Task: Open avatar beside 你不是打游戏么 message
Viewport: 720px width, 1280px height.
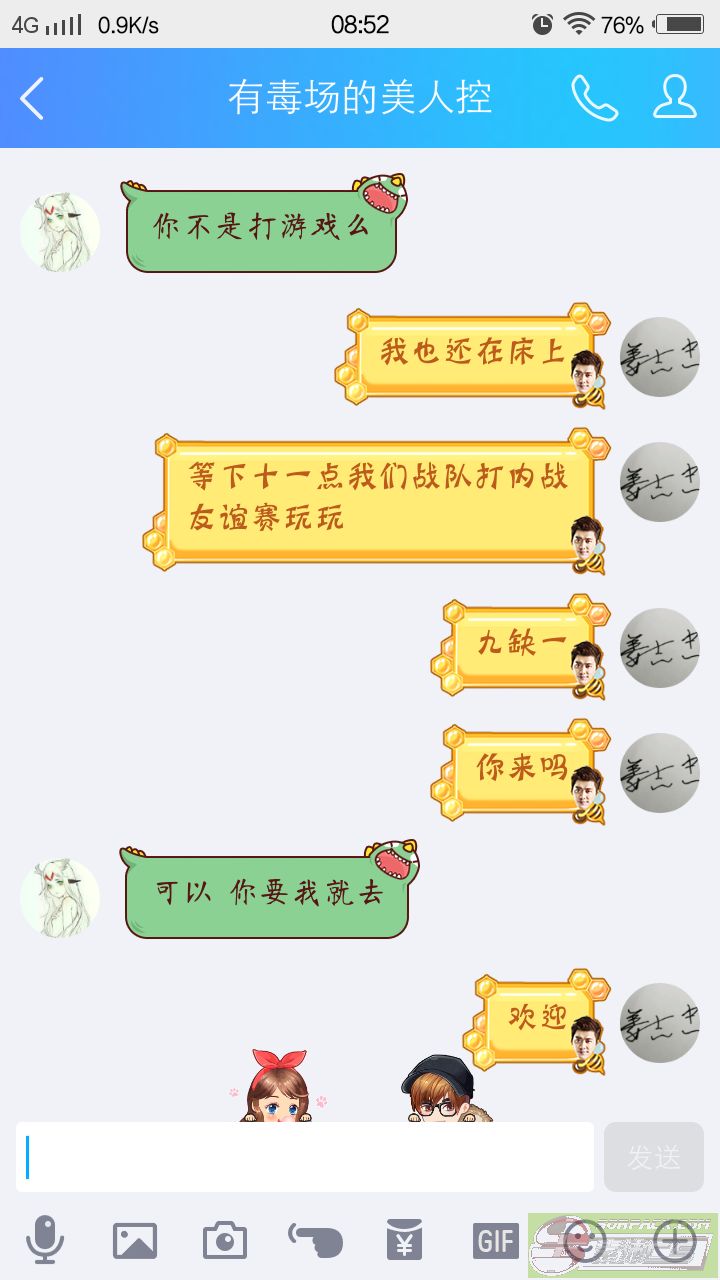Action: pyautogui.click(x=60, y=232)
